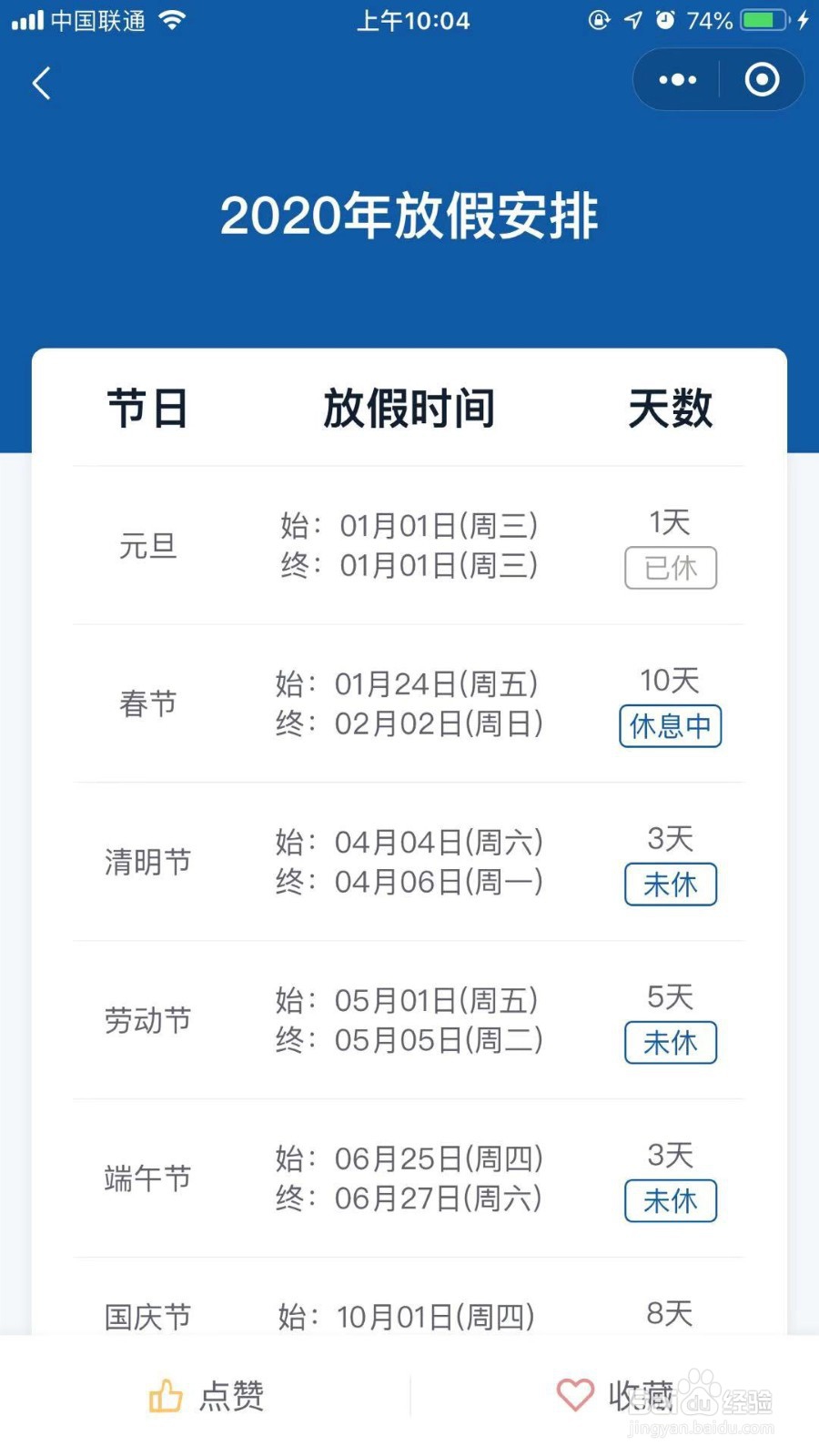Toggle the 未休 badge for 清明节
The height and width of the screenshot is (1456, 819).
point(671,884)
